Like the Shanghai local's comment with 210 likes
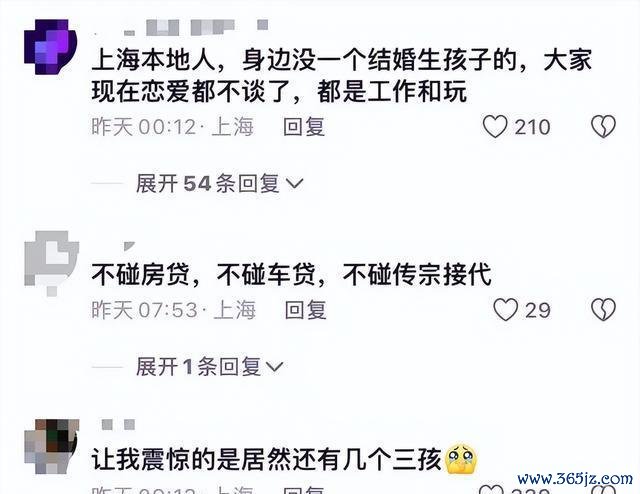The width and height of the screenshot is (640, 494). 495,126
